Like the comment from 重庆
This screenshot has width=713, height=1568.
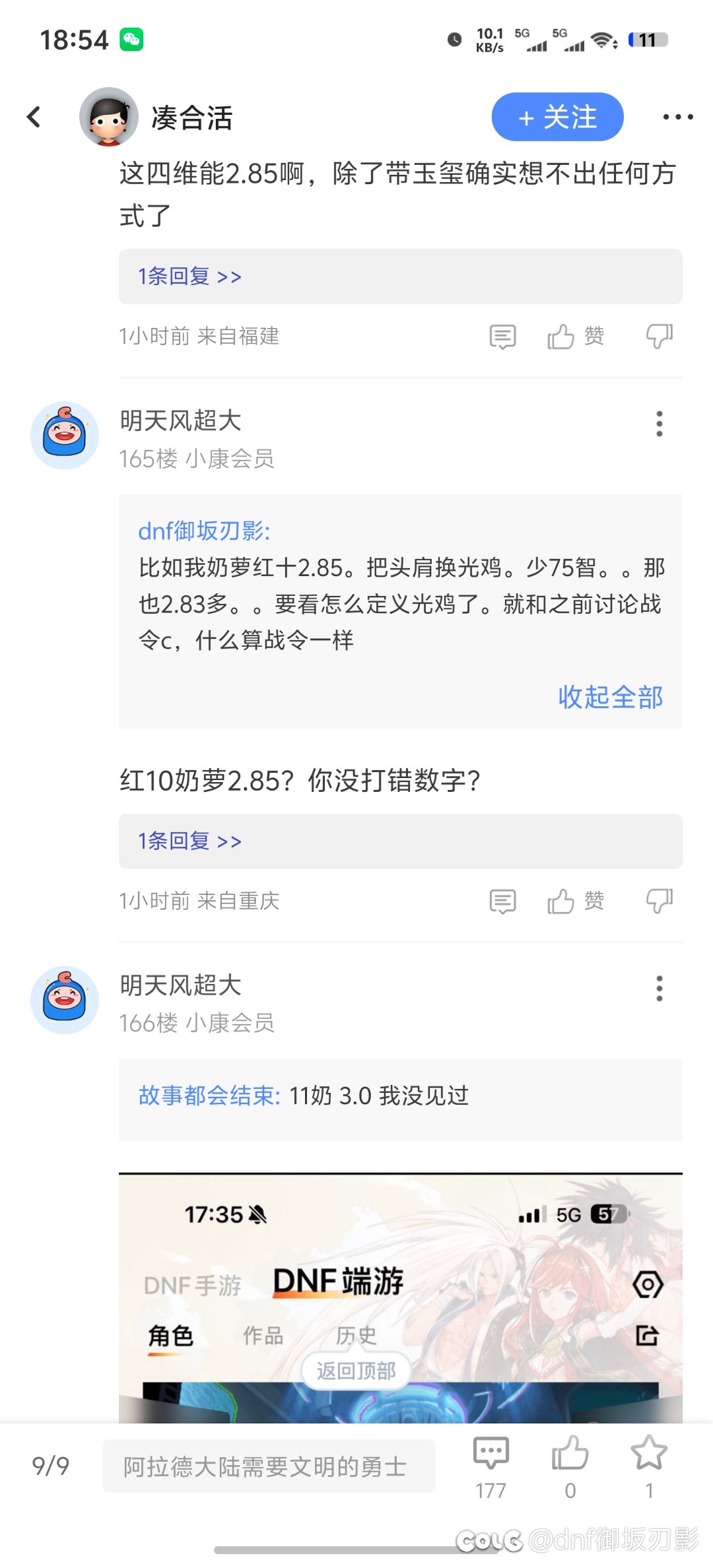click(x=574, y=901)
